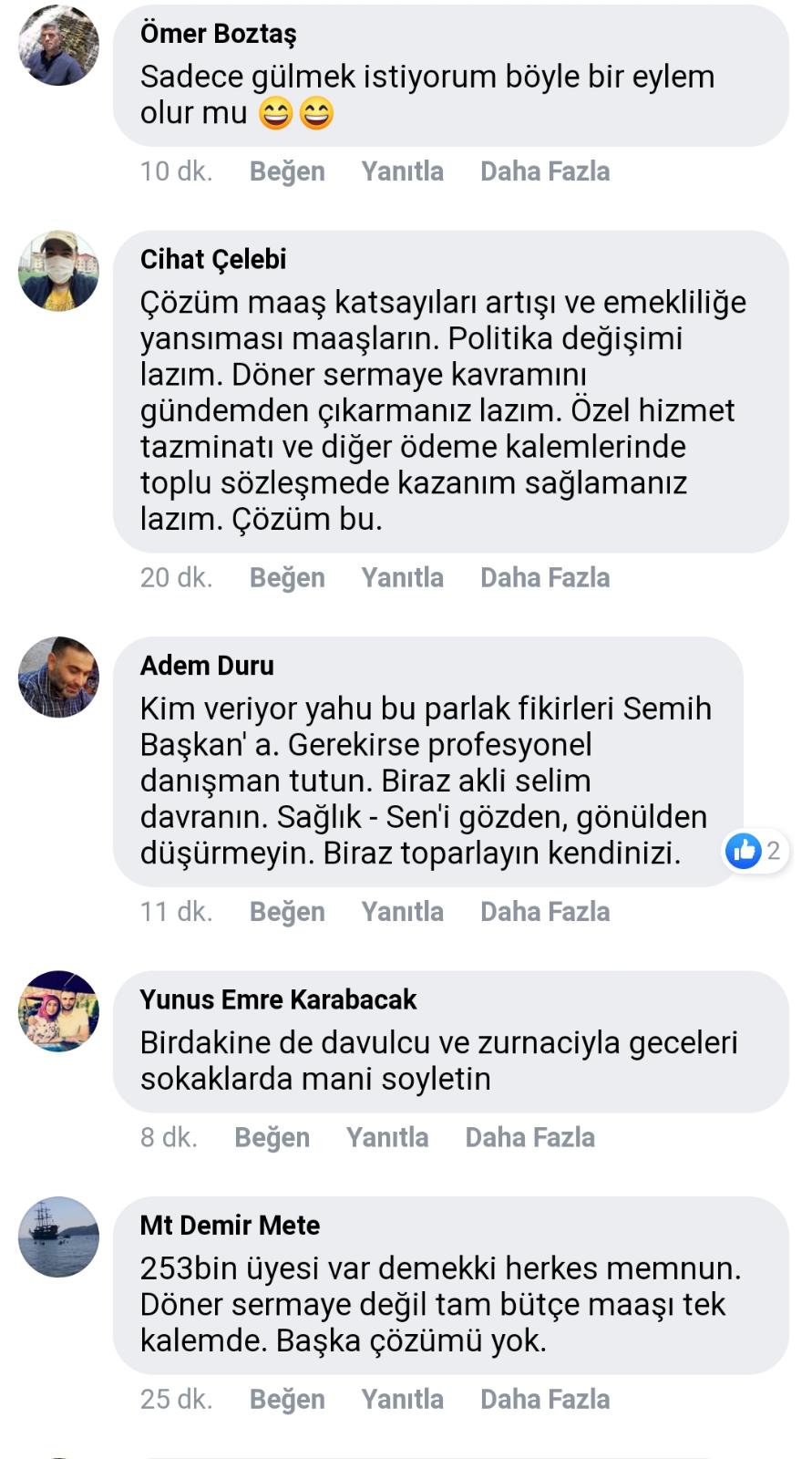Like Mt Demir Mete's comment
The height and width of the screenshot is (1459, 812).
click(x=287, y=1400)
